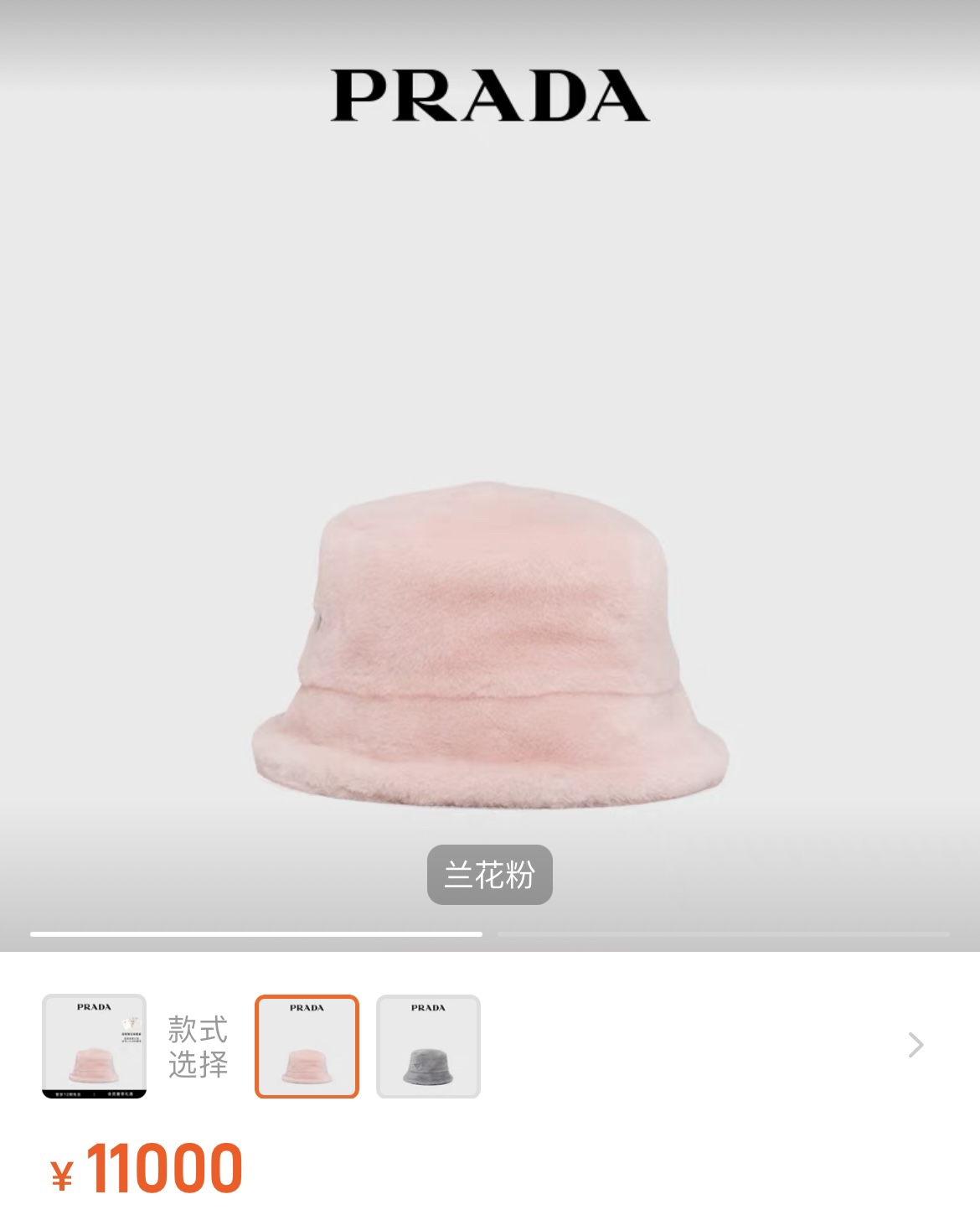Expand the style options chevron arrow
Screen dimensions: 980x1220
coord(916,1045)
